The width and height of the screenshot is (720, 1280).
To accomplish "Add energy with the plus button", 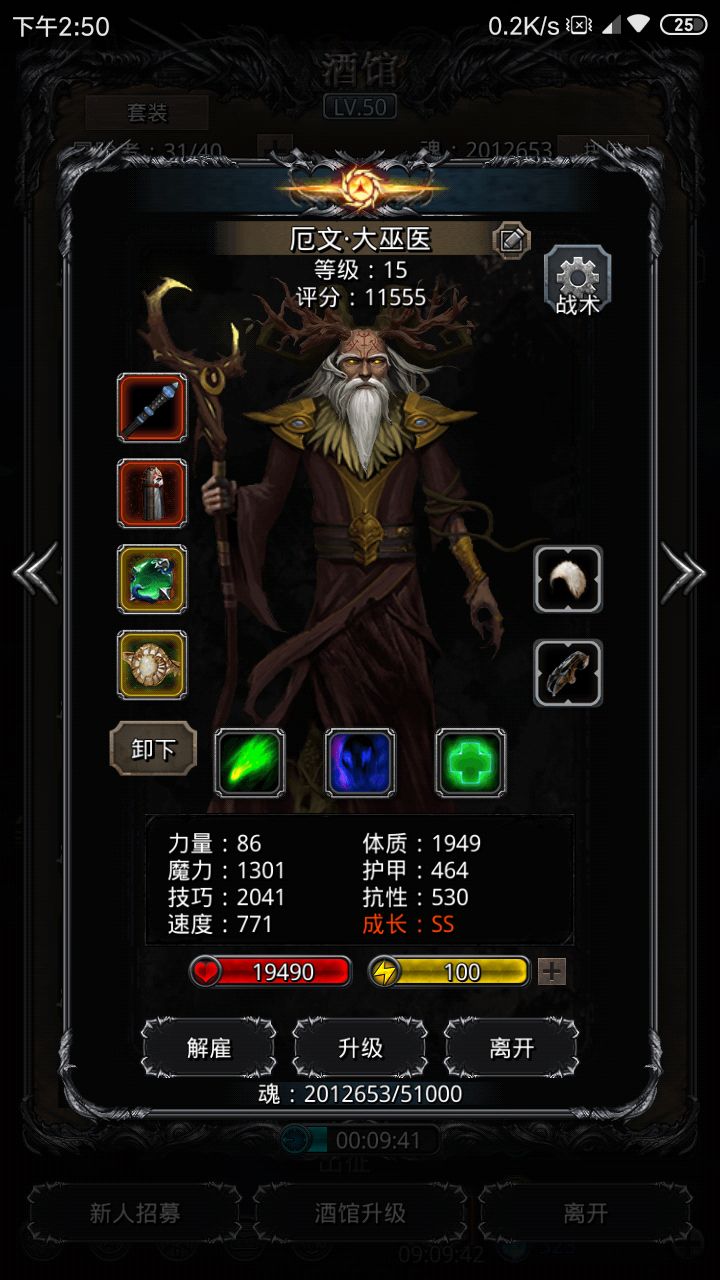I will (x=551, y=971).
